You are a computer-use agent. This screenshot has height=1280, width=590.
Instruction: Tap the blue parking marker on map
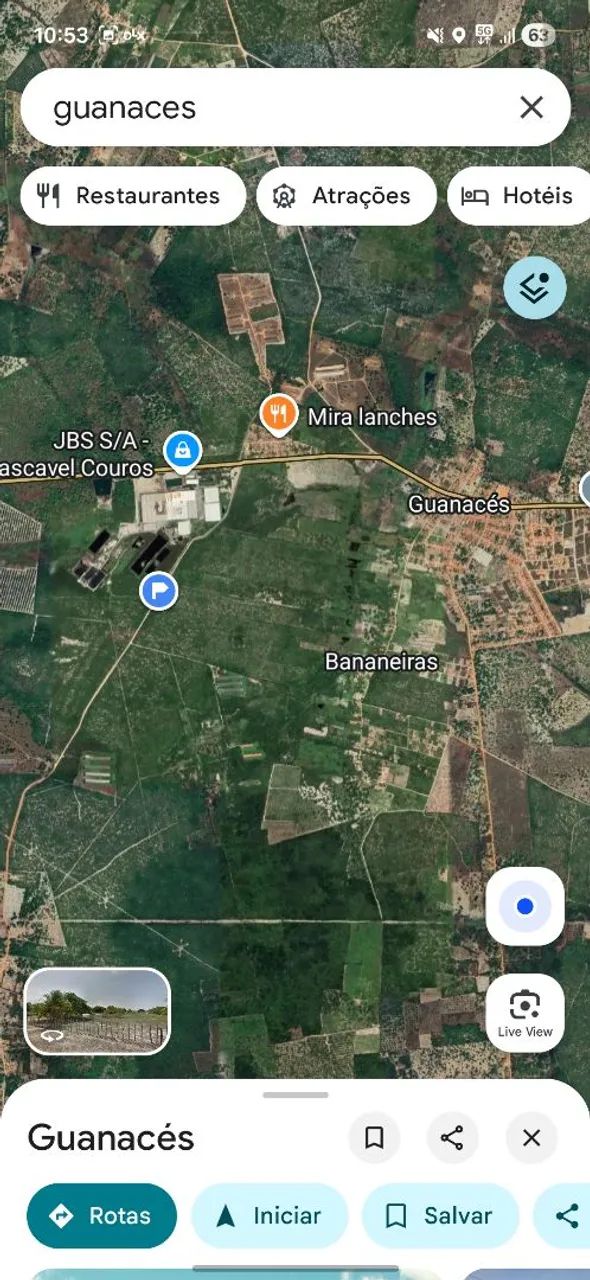tap(158, 590)
